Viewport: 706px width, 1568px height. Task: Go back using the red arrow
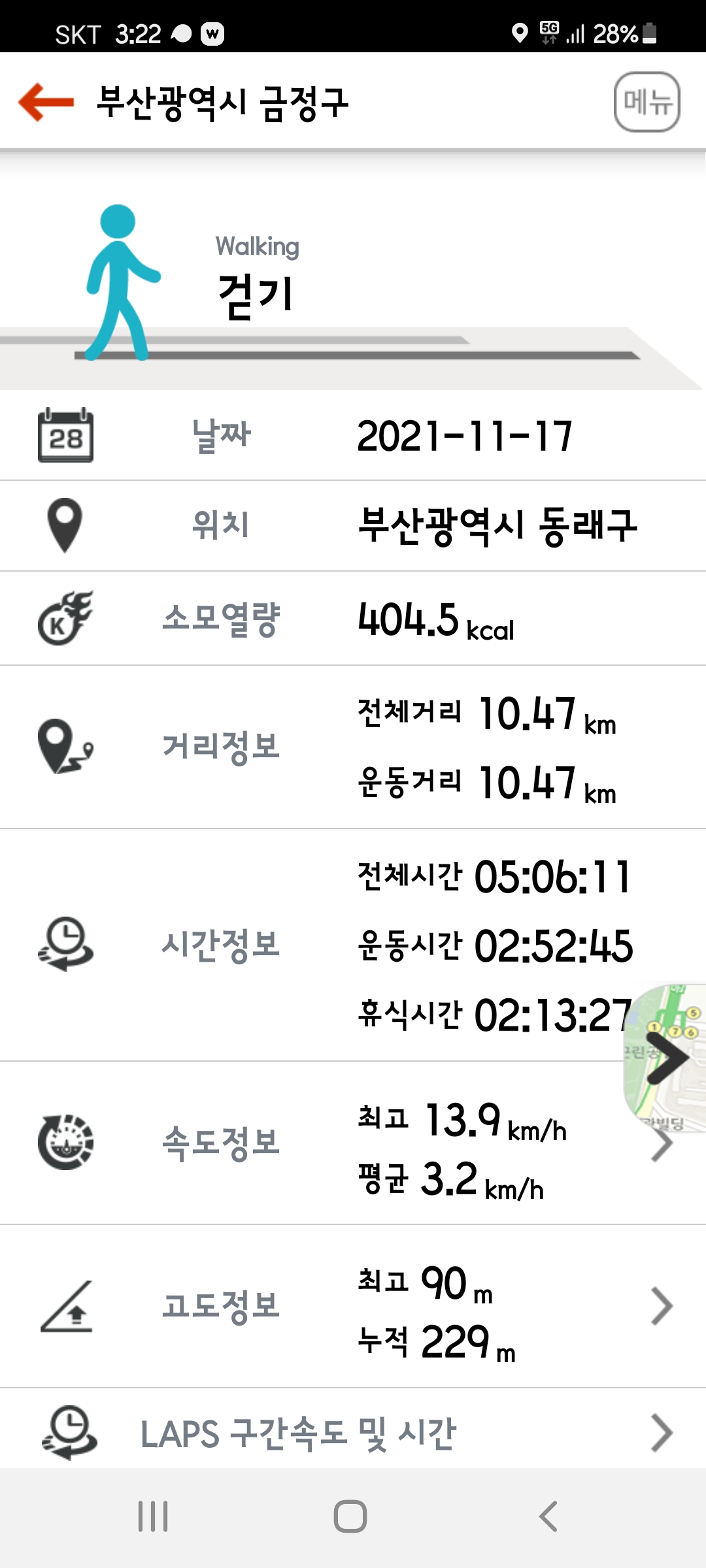point(46,102)
